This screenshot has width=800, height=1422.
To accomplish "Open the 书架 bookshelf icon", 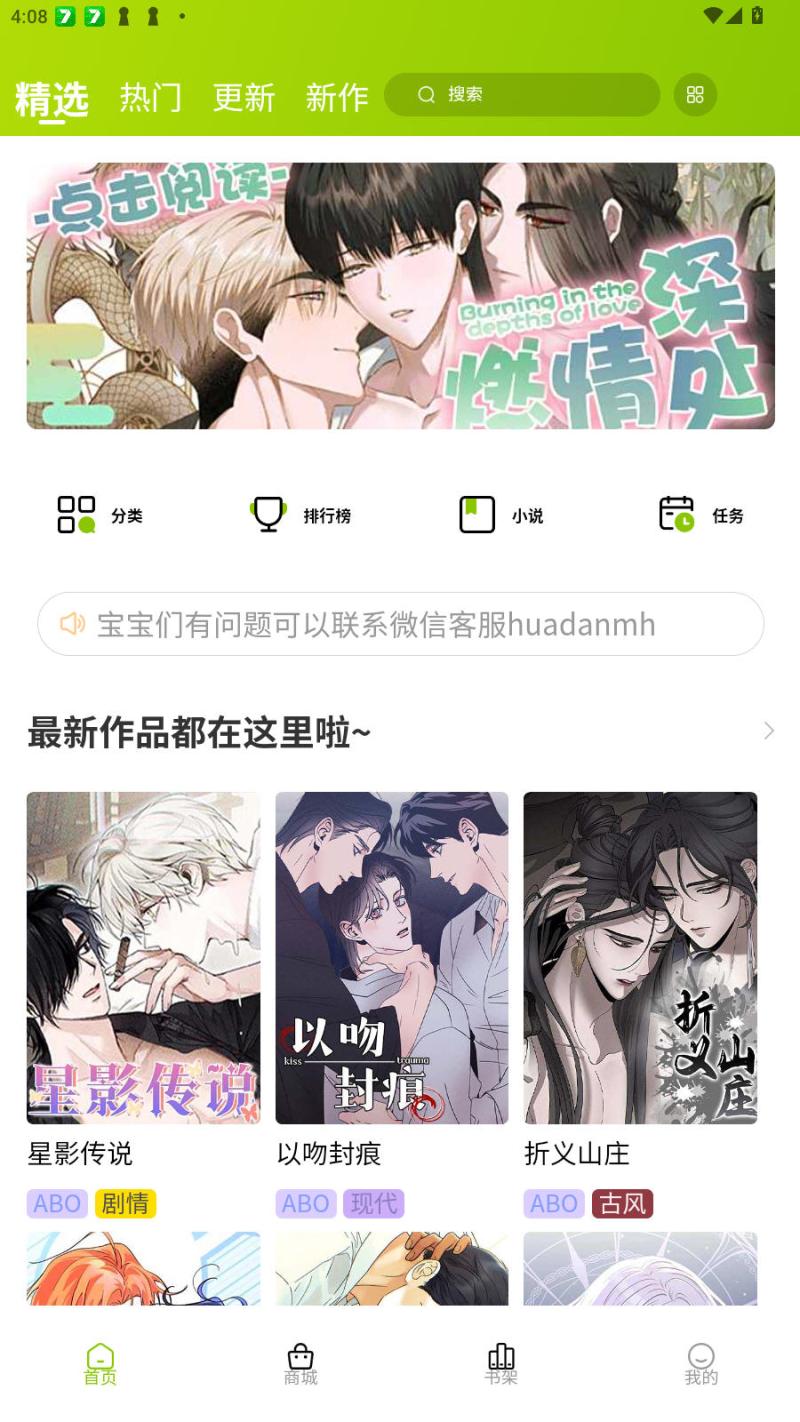I will (x=501, y=1358).
